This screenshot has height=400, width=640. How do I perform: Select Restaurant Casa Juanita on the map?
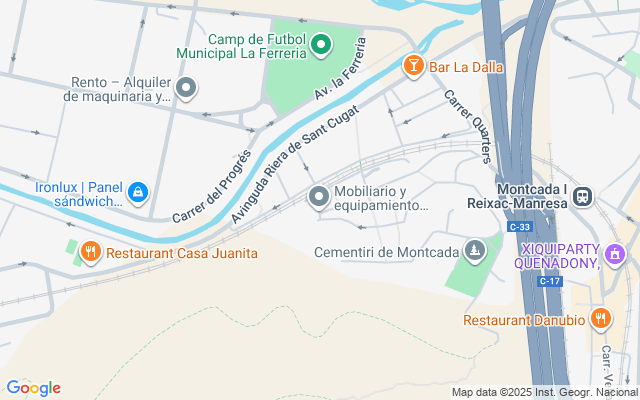click(90, 252)
